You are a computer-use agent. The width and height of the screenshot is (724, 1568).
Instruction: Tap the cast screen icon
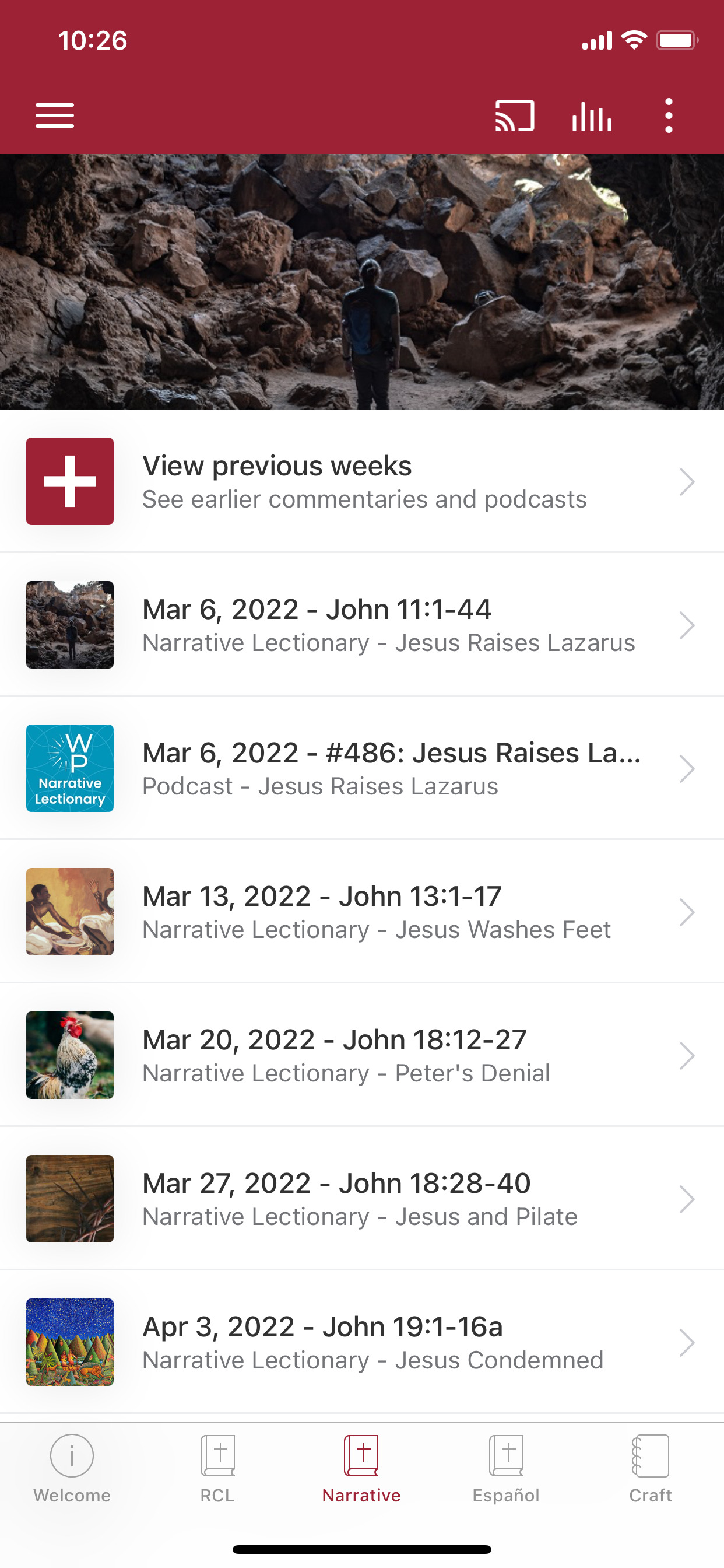point(515,116)
